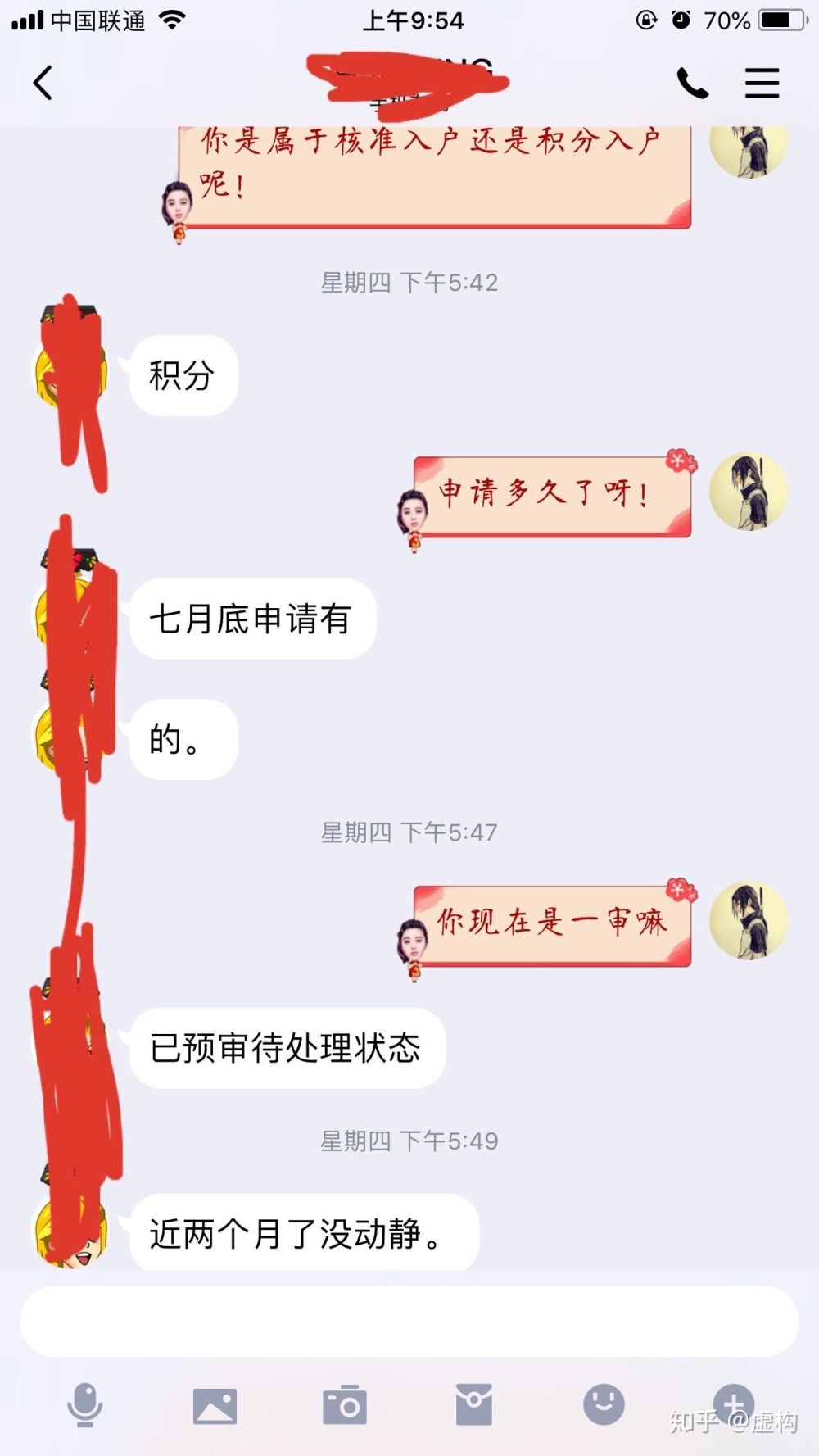The width and height of the screenshot is (819, 1456).
Task: Open the plus menu for more options
Action: tap(733, 1404)
